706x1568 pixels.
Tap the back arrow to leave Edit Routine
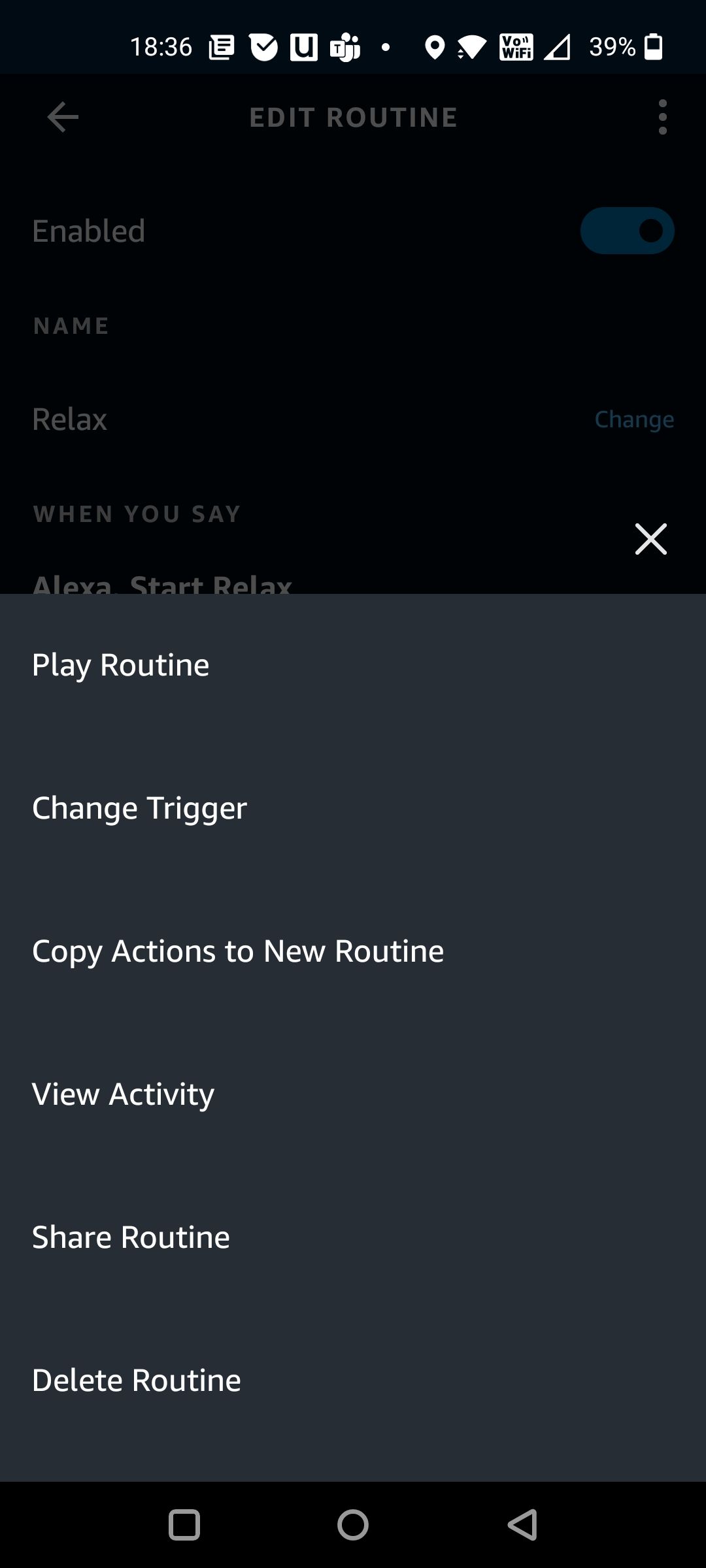61,116
